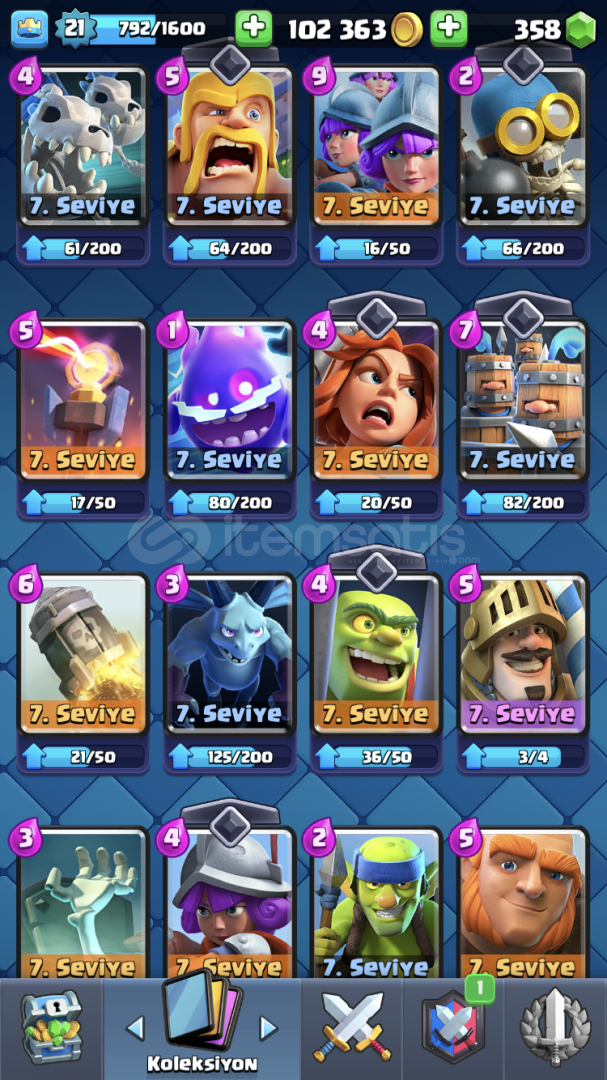Viewport: 607px width, 1080px height.
Task: Select the Rocket card
Action: click(x=83, y=654)
